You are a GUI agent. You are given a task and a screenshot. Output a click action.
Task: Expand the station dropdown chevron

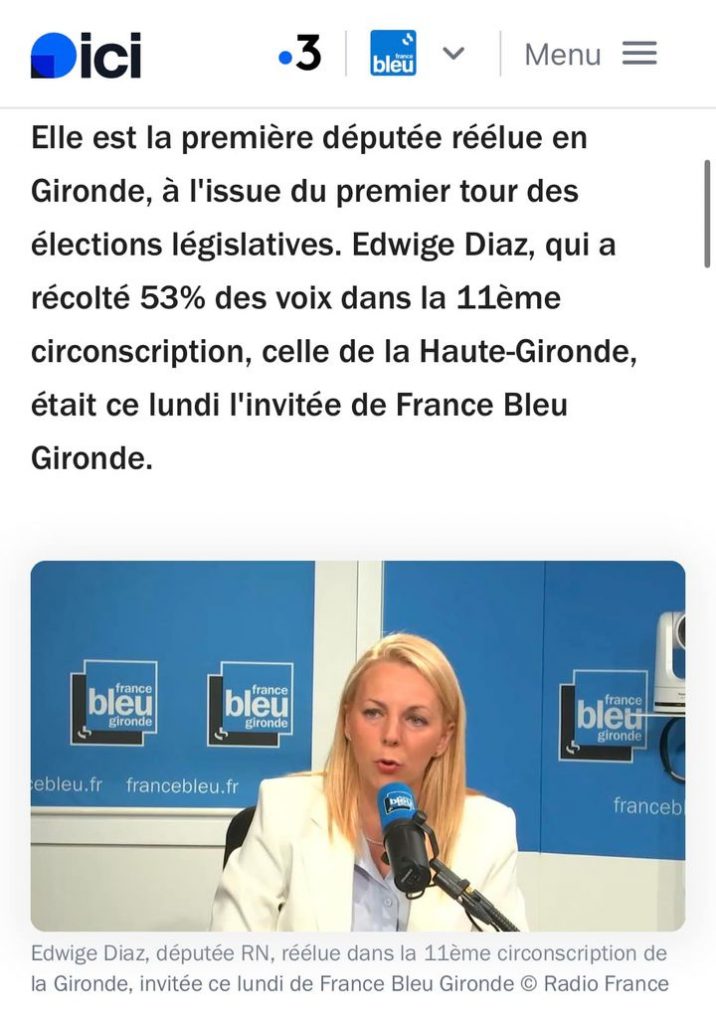[x=453, y=54]
